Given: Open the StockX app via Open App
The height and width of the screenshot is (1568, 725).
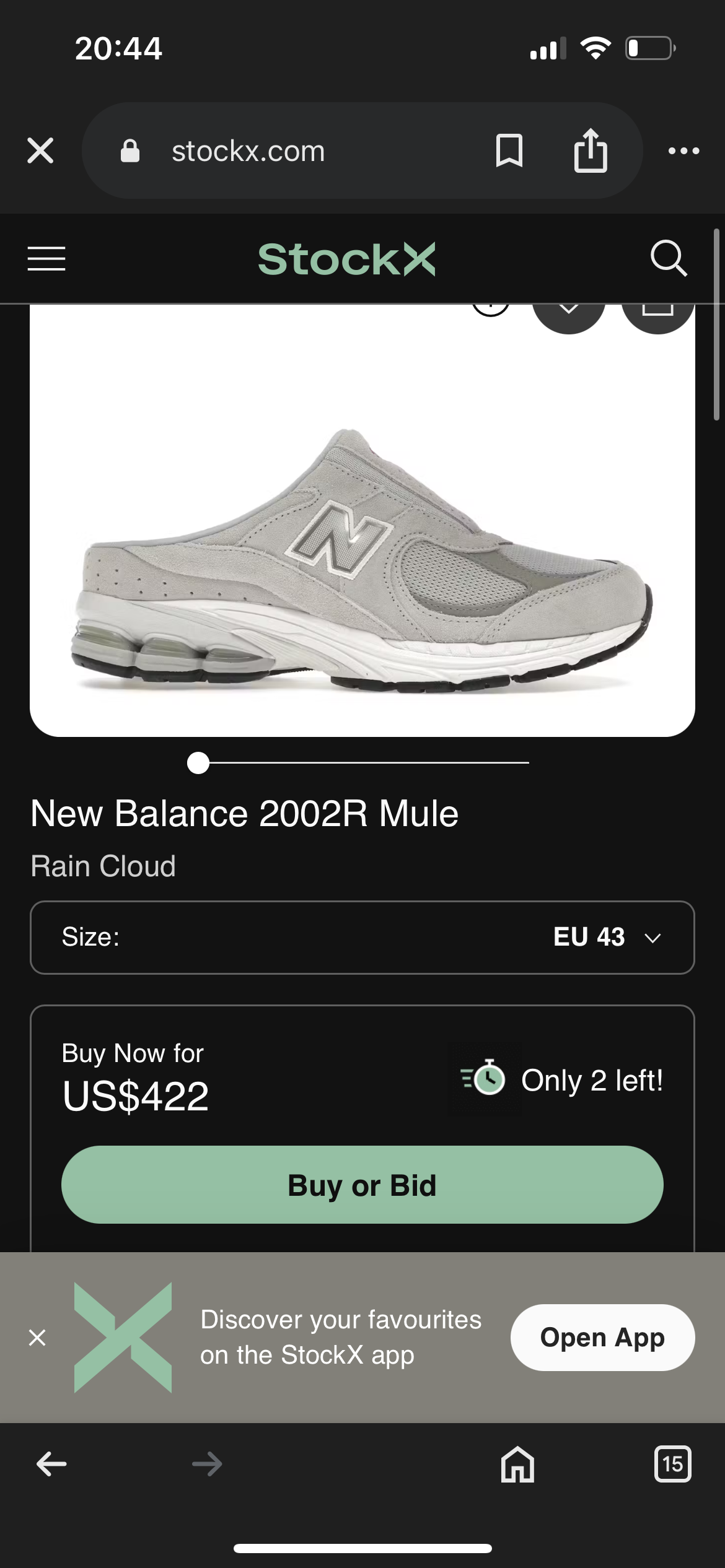Looking at the screenshot, I should (602, 1338).
